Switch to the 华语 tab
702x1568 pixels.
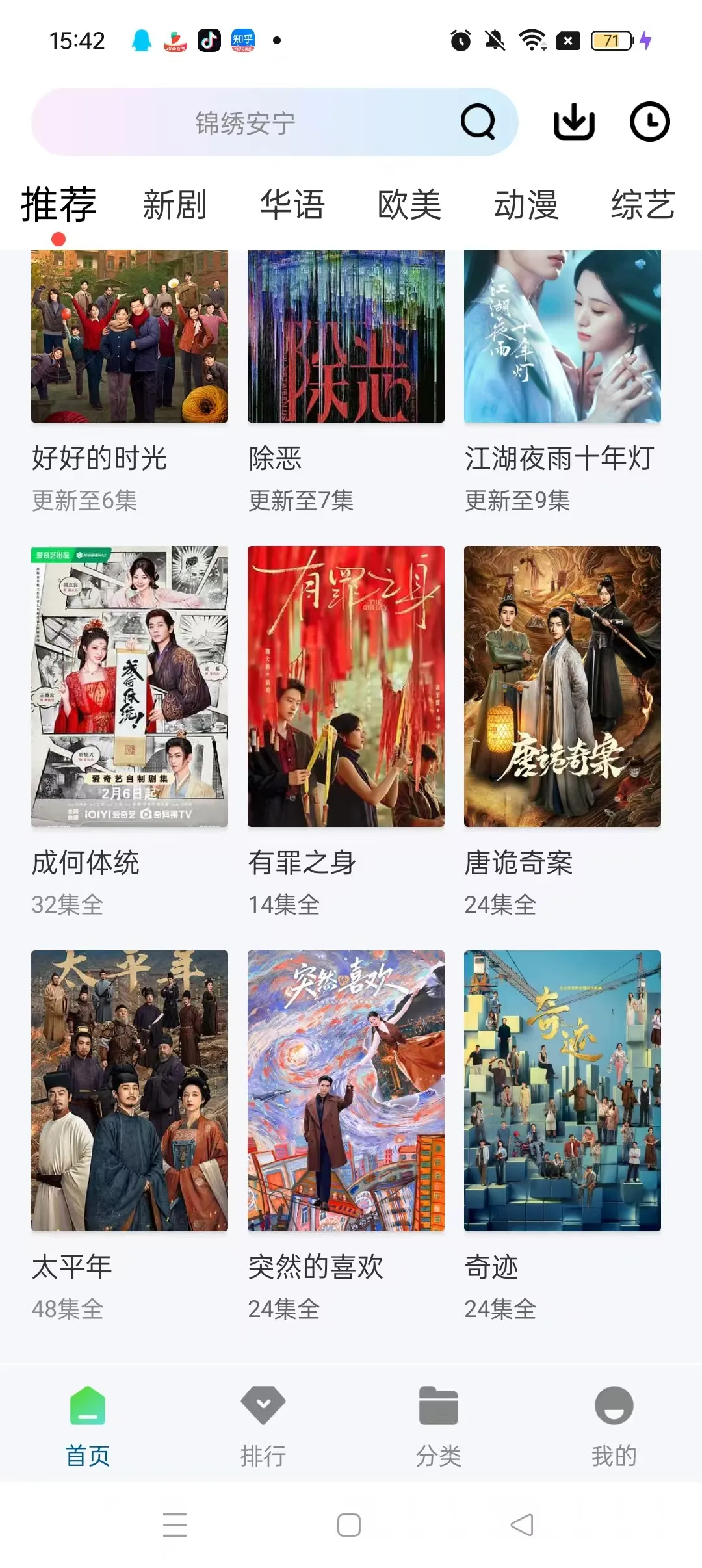[x=292, y=205]
